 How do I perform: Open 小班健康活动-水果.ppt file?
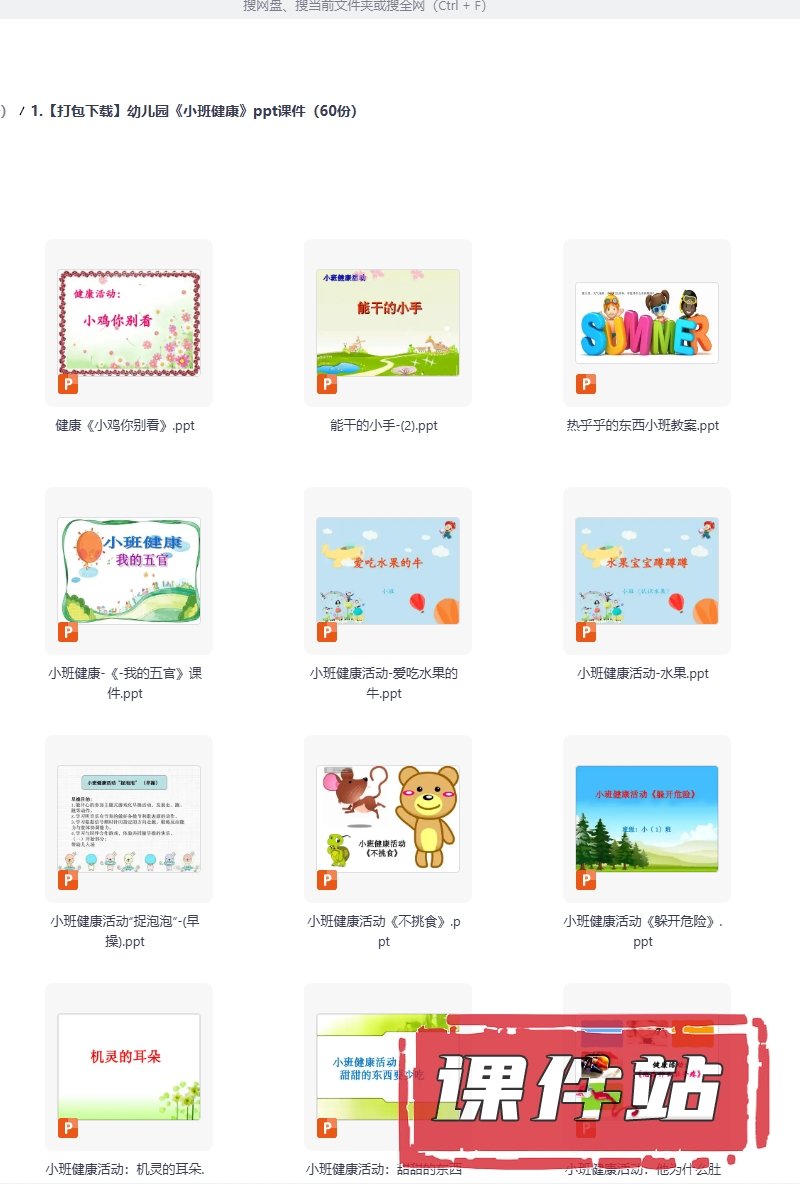click(647, 570)
